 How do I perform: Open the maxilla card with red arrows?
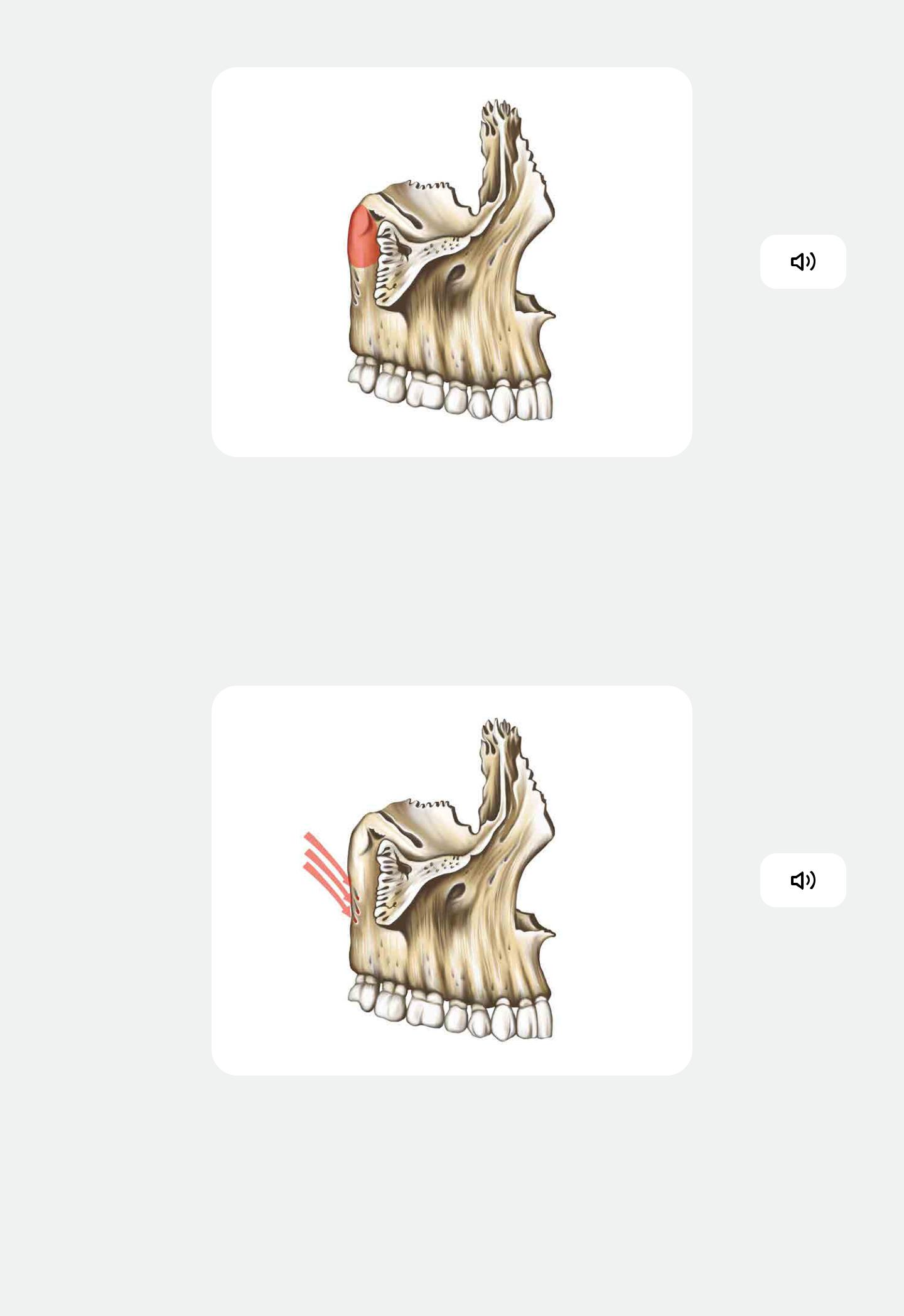pyautogui.click(x=451, y=880)
